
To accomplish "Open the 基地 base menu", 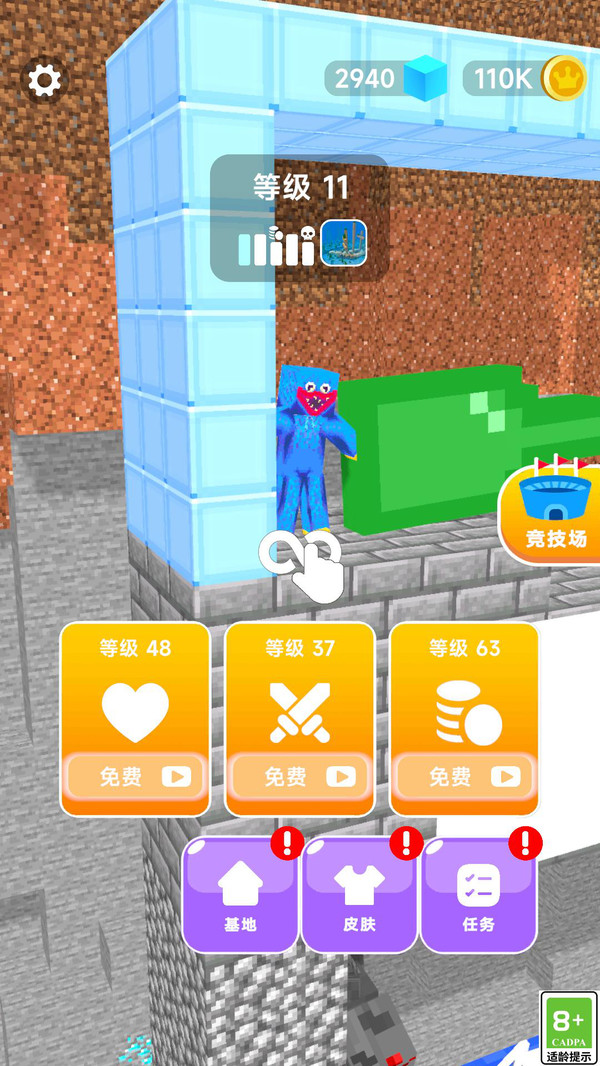I will (x=240, y=894).
